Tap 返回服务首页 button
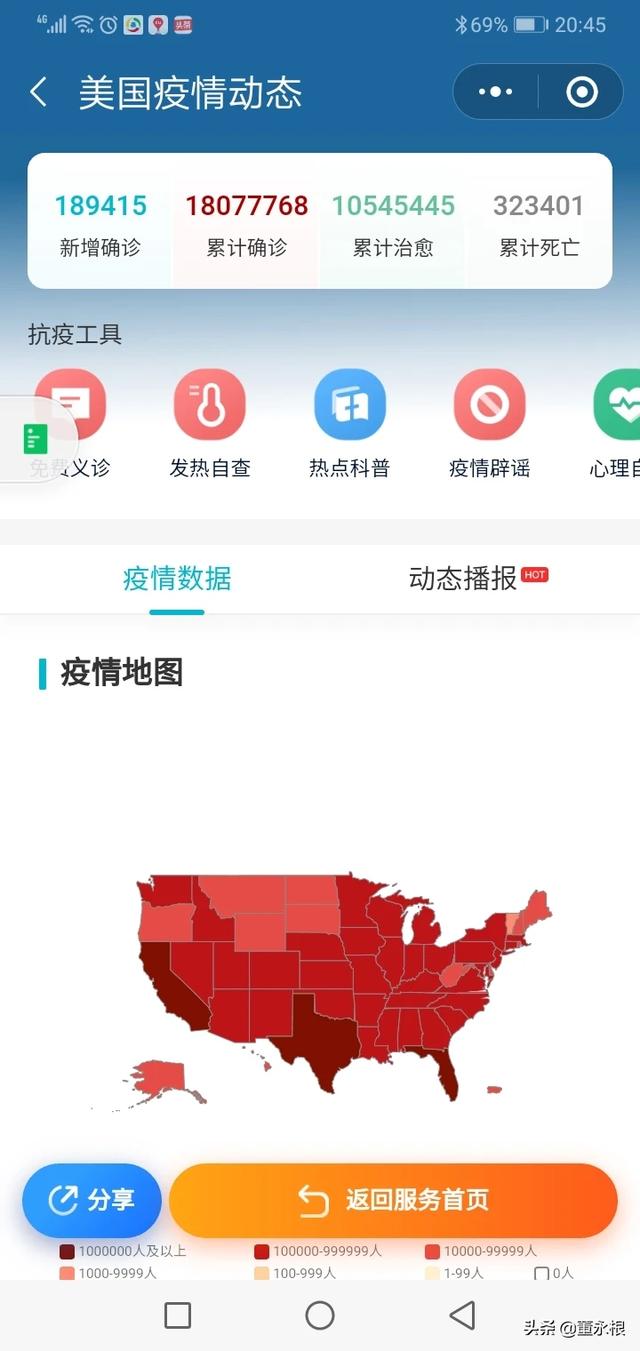Image resolution: width=640 pixels, height=1351 pixels. pos(393,1200)
